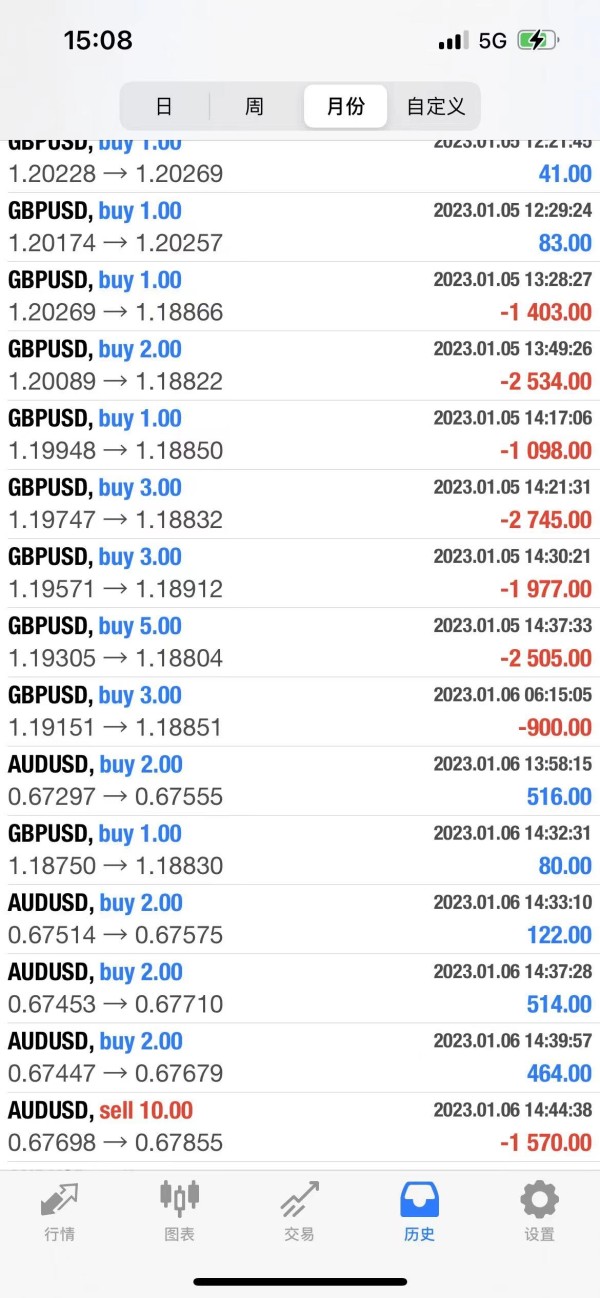
Task: Show details of the -1 403.00 GBPUSD trade
Action: click(x=300, y=296)
